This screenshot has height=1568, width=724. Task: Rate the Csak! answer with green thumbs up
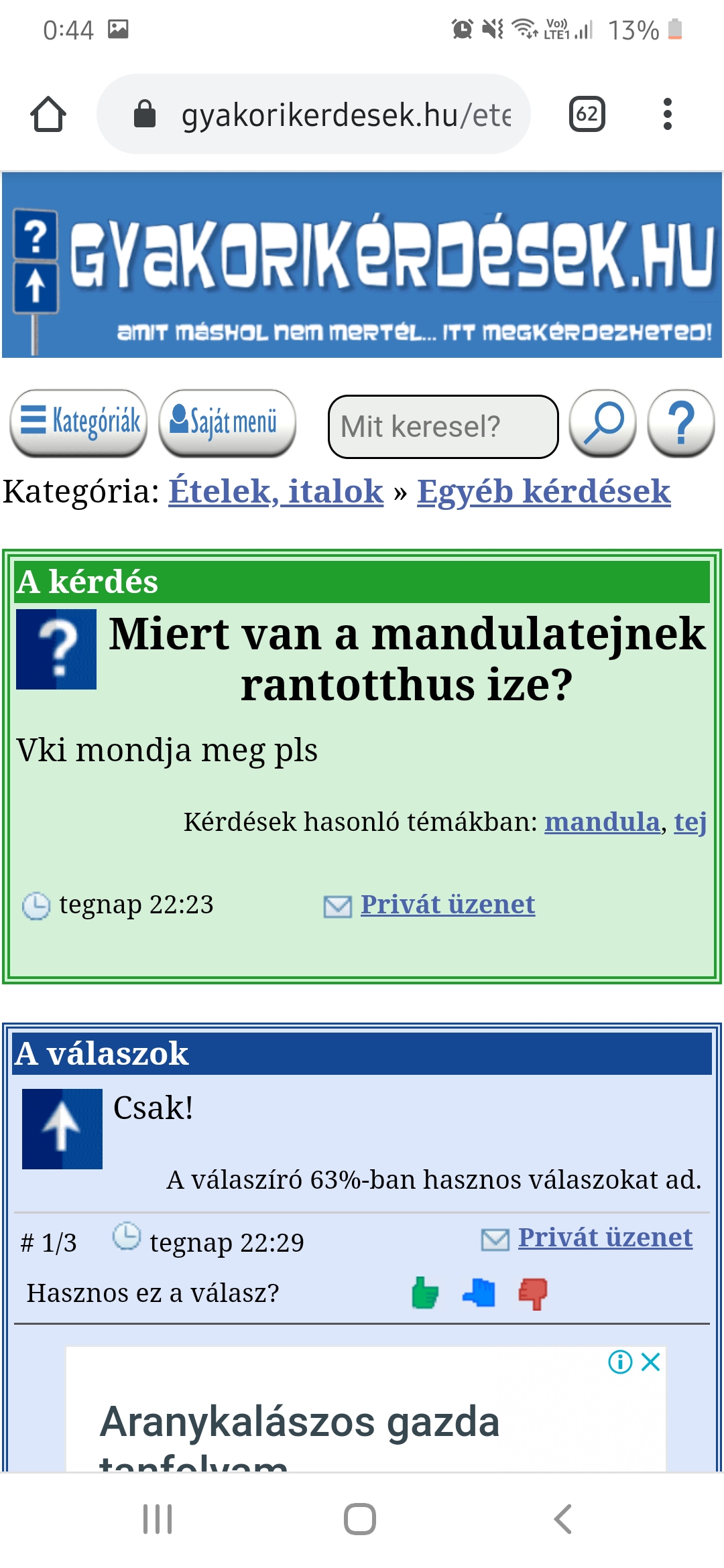[425, 1293]
